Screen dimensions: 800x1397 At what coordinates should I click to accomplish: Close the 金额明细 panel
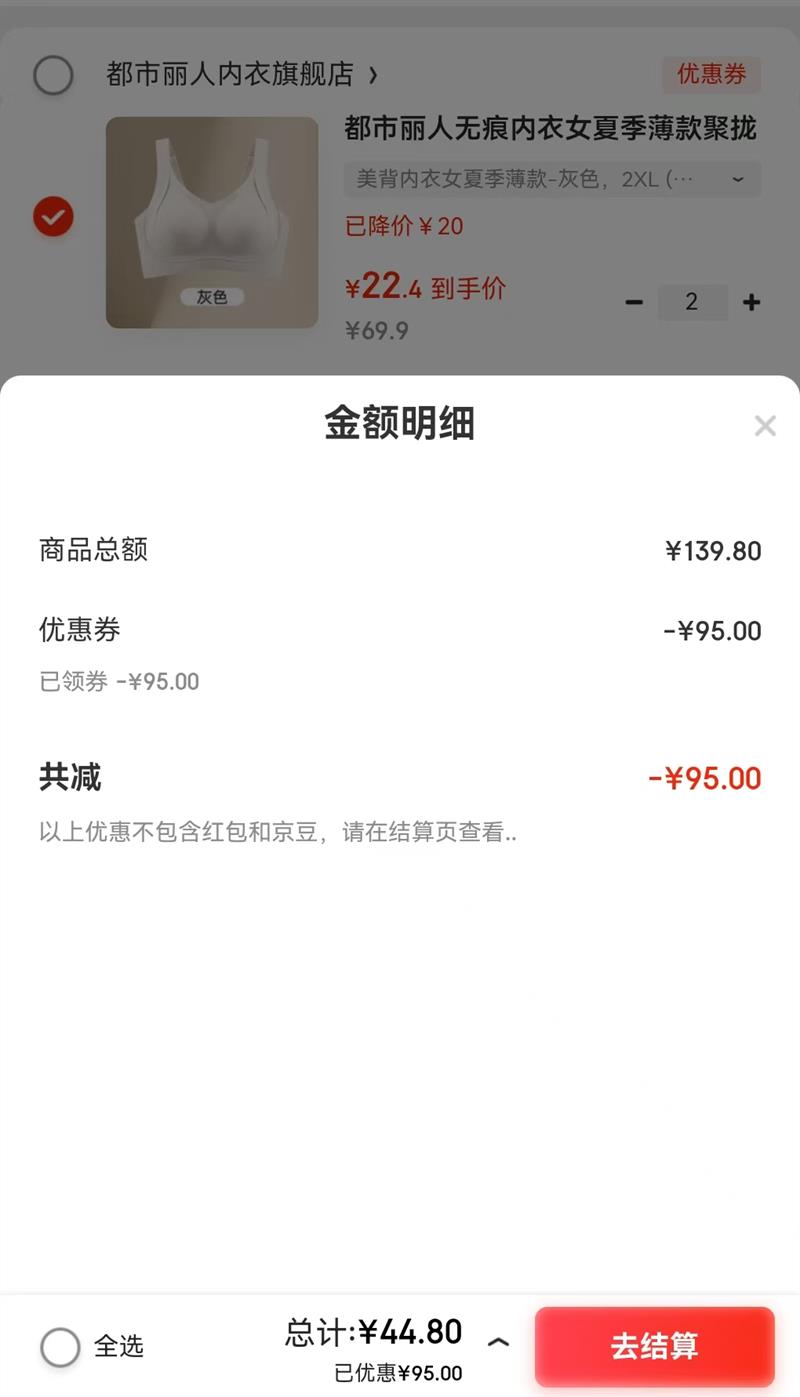765,426
